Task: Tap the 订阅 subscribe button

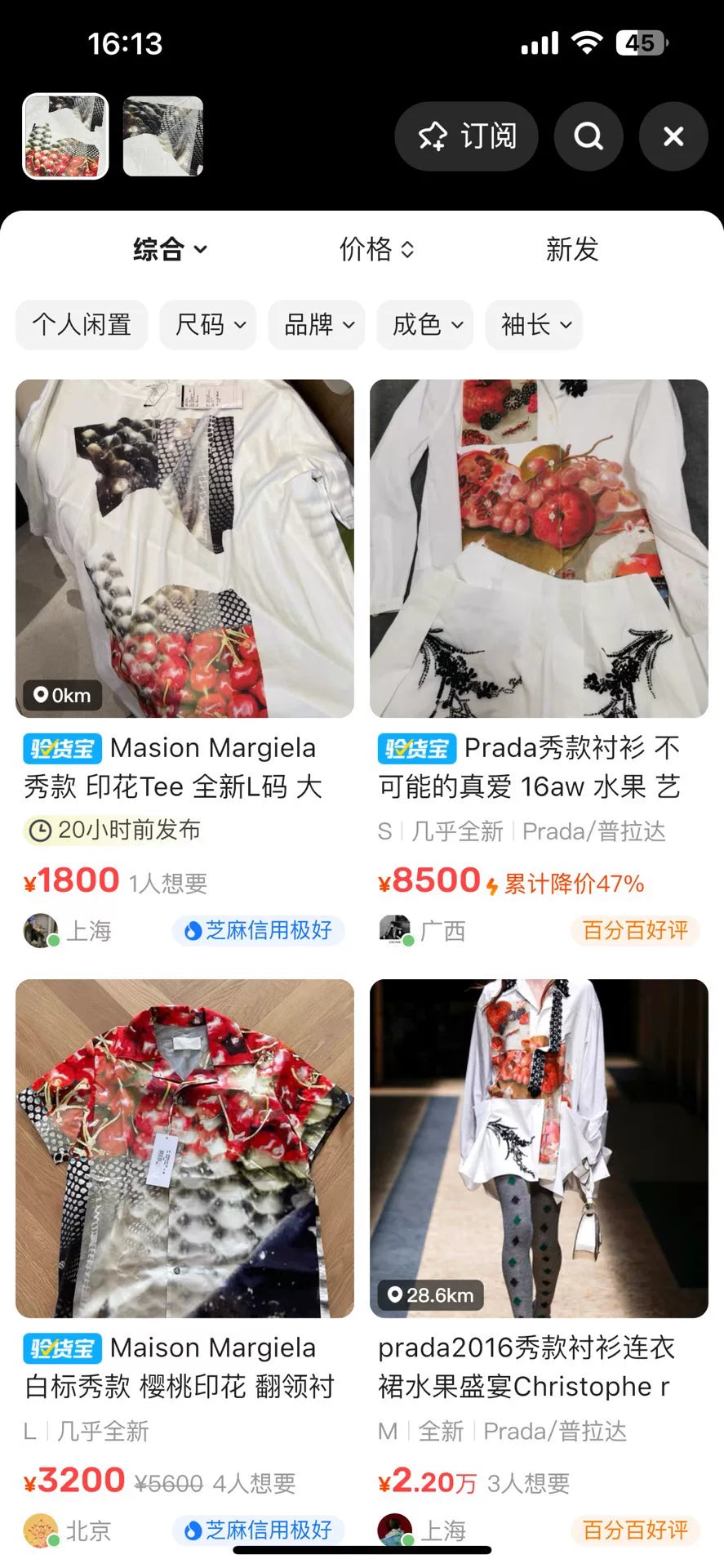Action: pyautogui.click(x=466, y=136)
